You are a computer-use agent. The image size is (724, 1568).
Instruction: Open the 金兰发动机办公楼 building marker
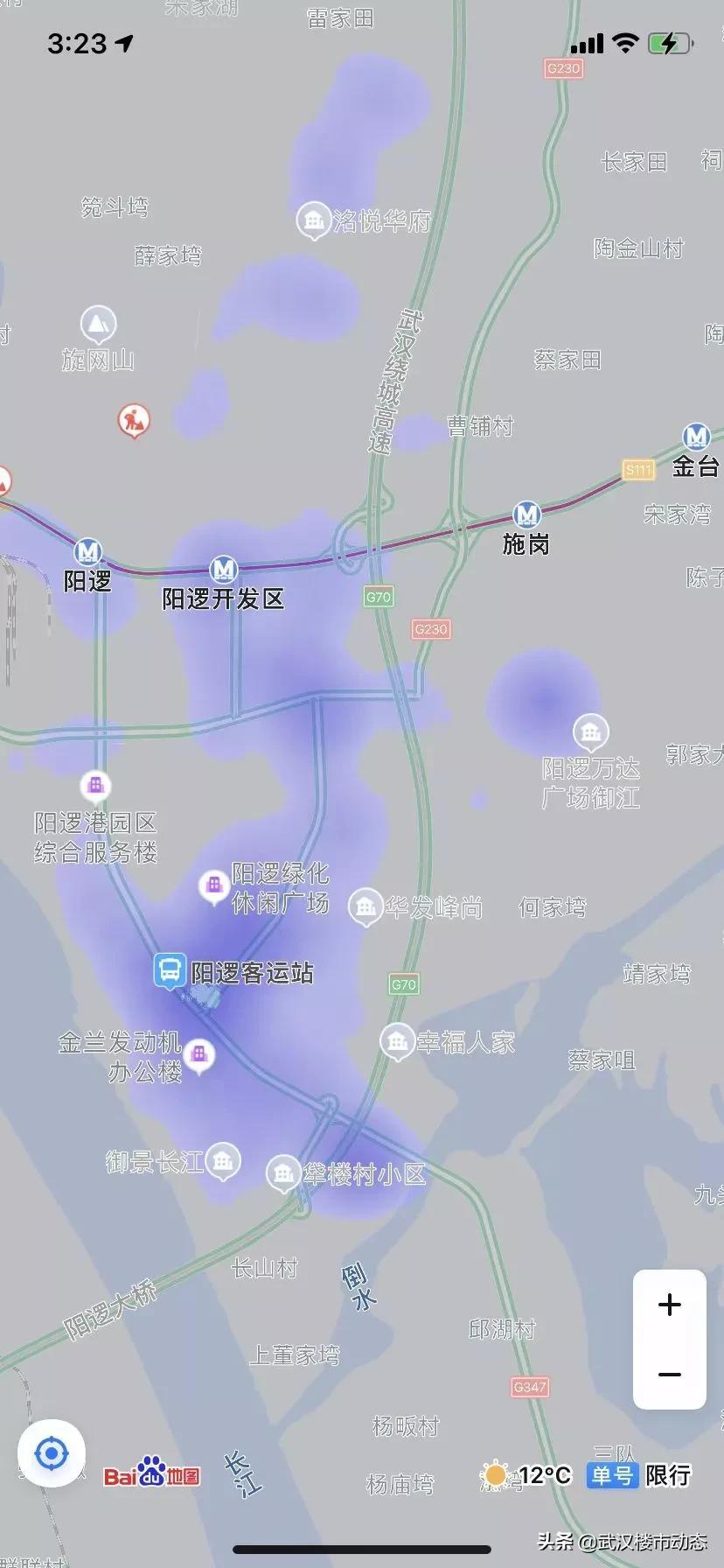(199, 1054)
